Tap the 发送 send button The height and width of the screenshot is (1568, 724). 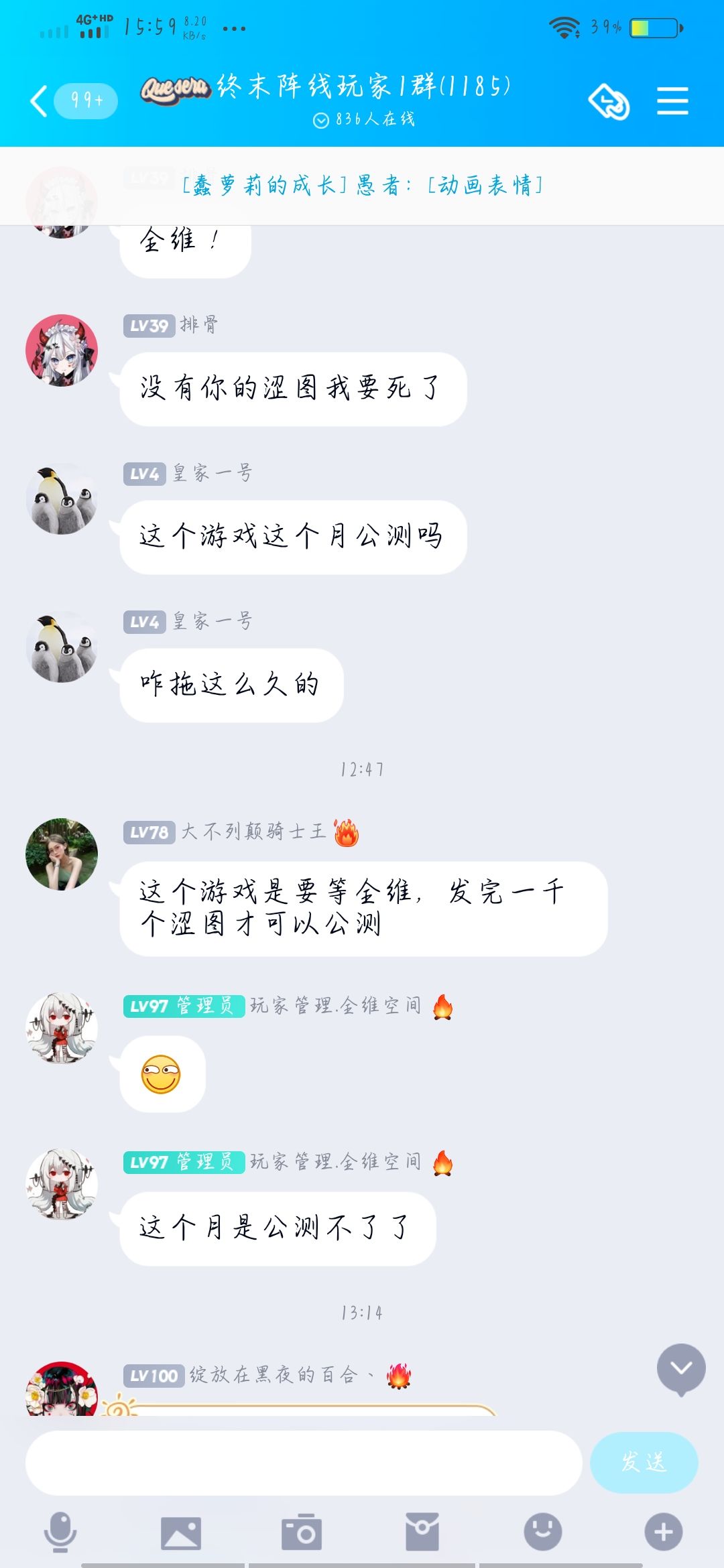tap(644, 1463)
